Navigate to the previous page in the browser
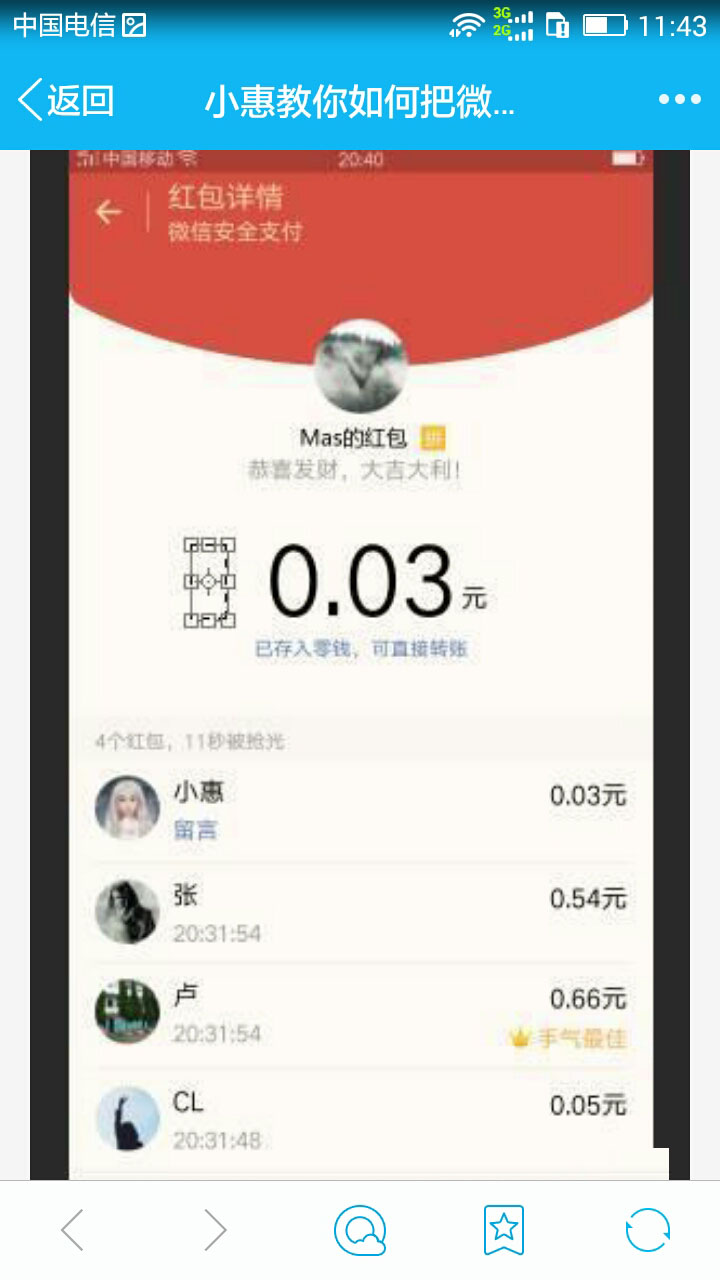Screen dimensions: 720x1280 pyautogui.click(x=72, y=1230)
